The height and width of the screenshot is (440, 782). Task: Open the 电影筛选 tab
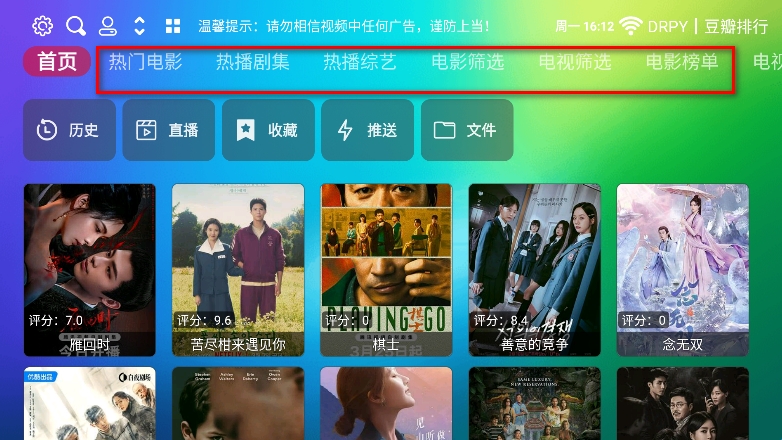point(467,62)
